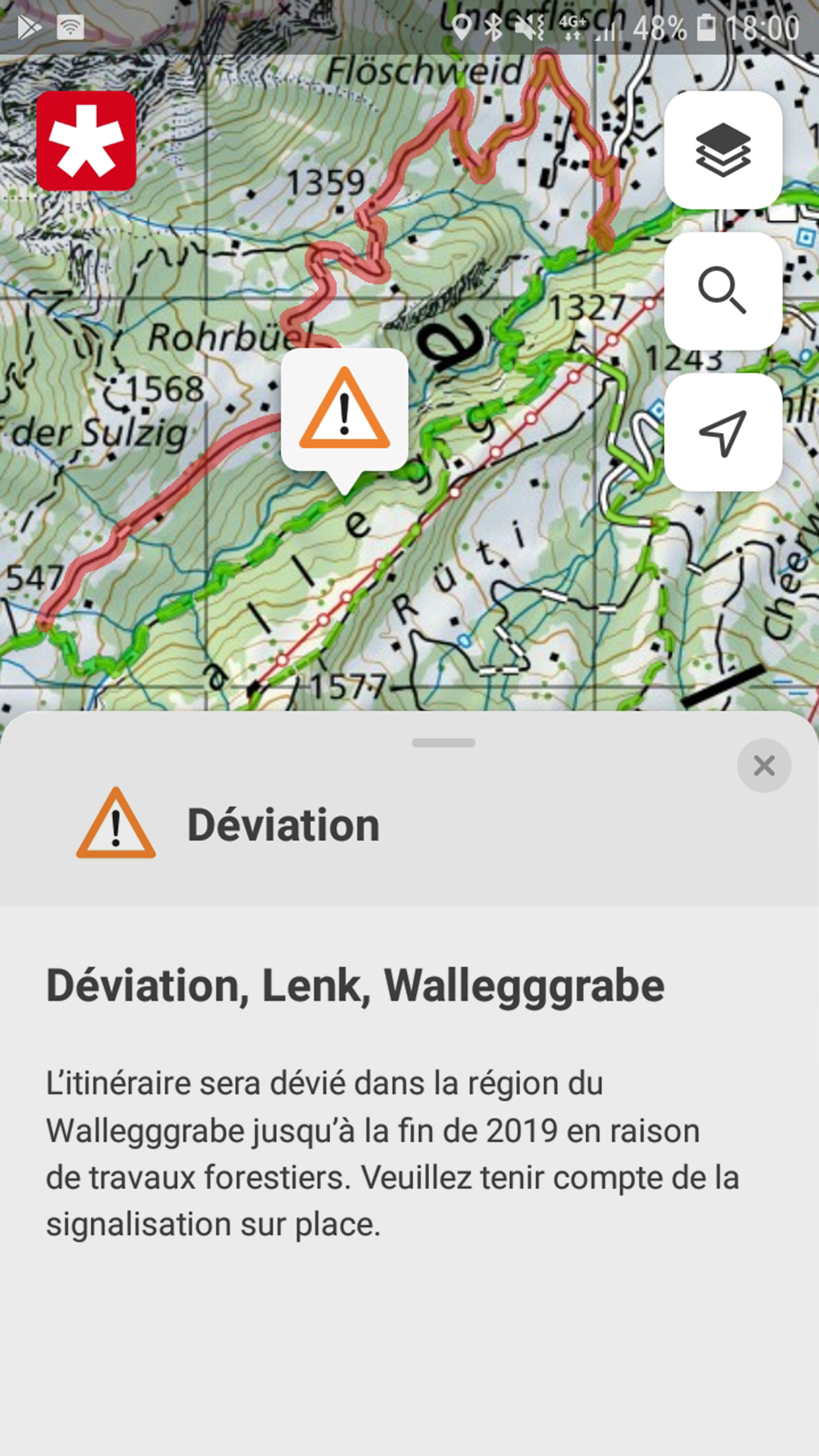Tap the deviation warning marker on map
The width and height of the screenshot is (819, 1456).
click(x=344, y=409)
